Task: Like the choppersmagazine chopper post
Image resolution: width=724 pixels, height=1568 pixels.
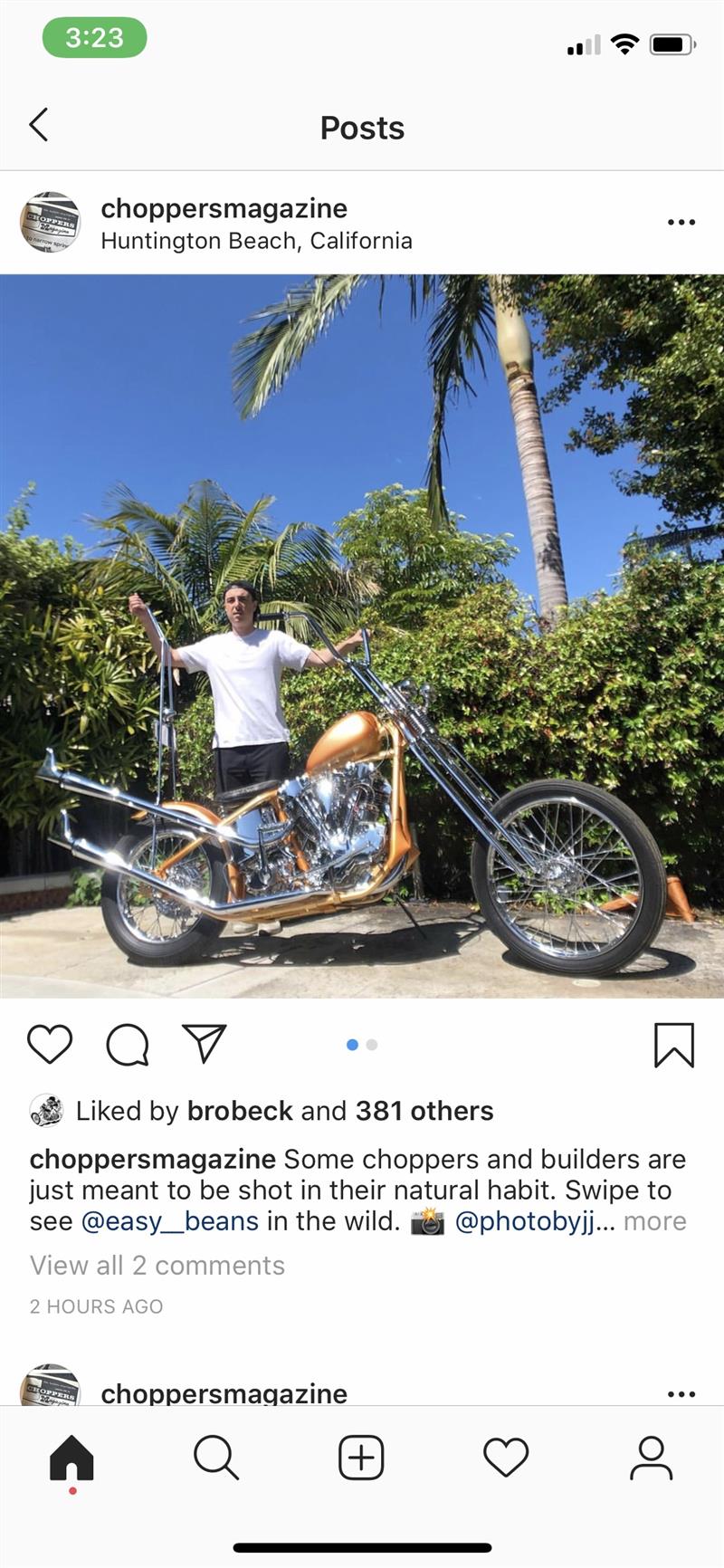Action: tap(50, 1044)
